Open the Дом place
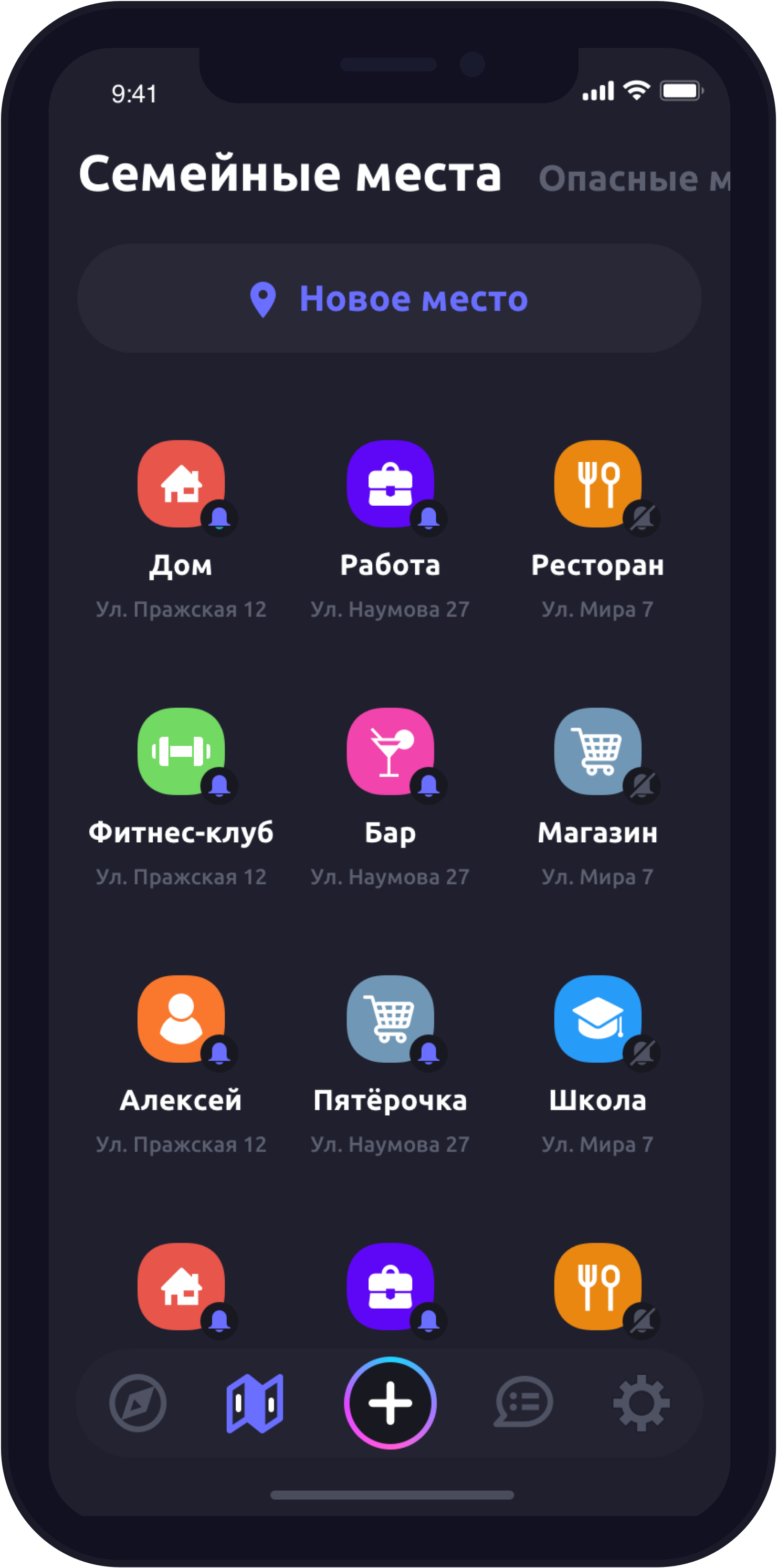Image resolution: width=777 pixels, height=1568 pixels. coord(181,485)
